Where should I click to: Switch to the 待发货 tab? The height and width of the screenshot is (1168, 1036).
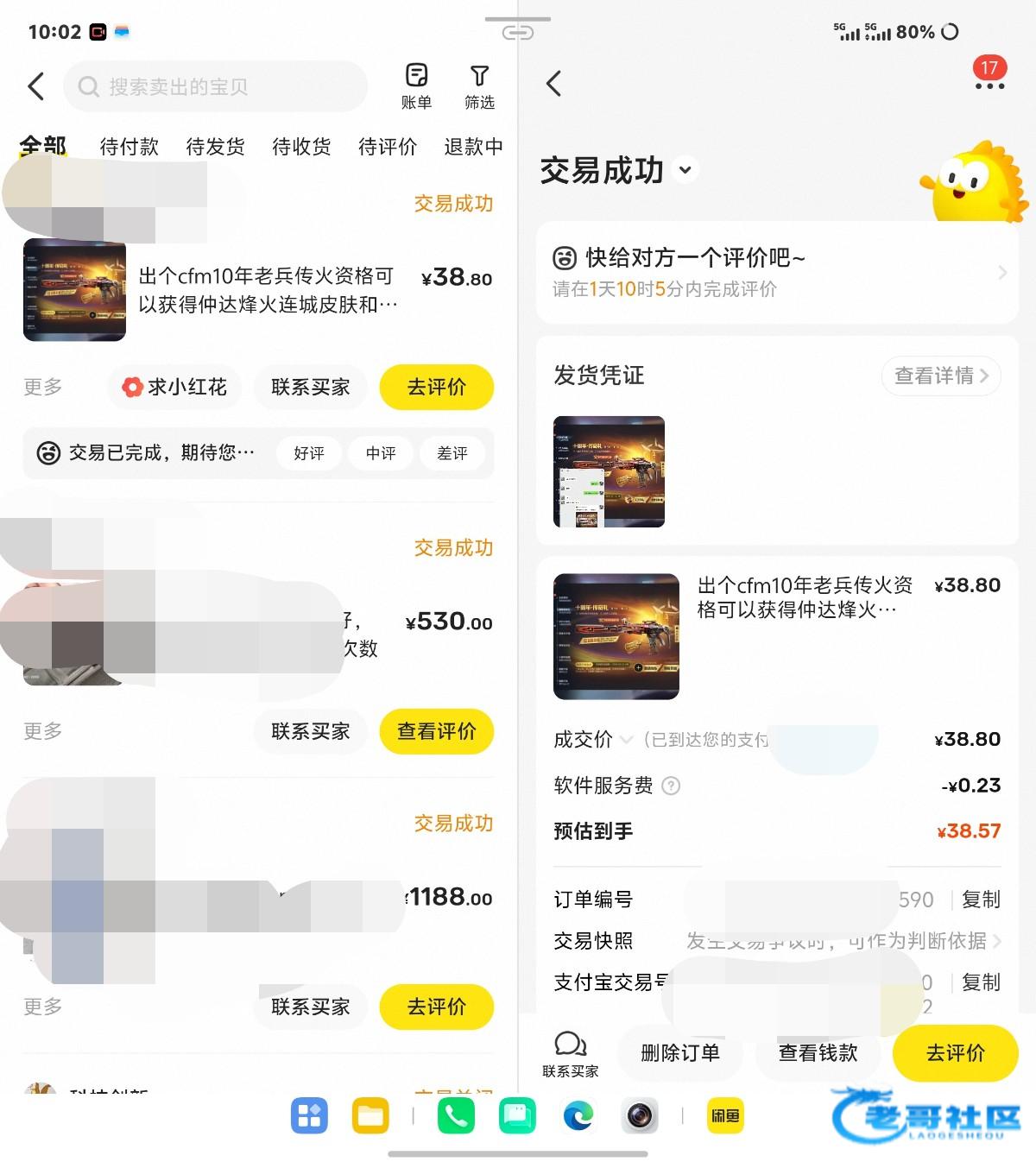tap(215, 147)
